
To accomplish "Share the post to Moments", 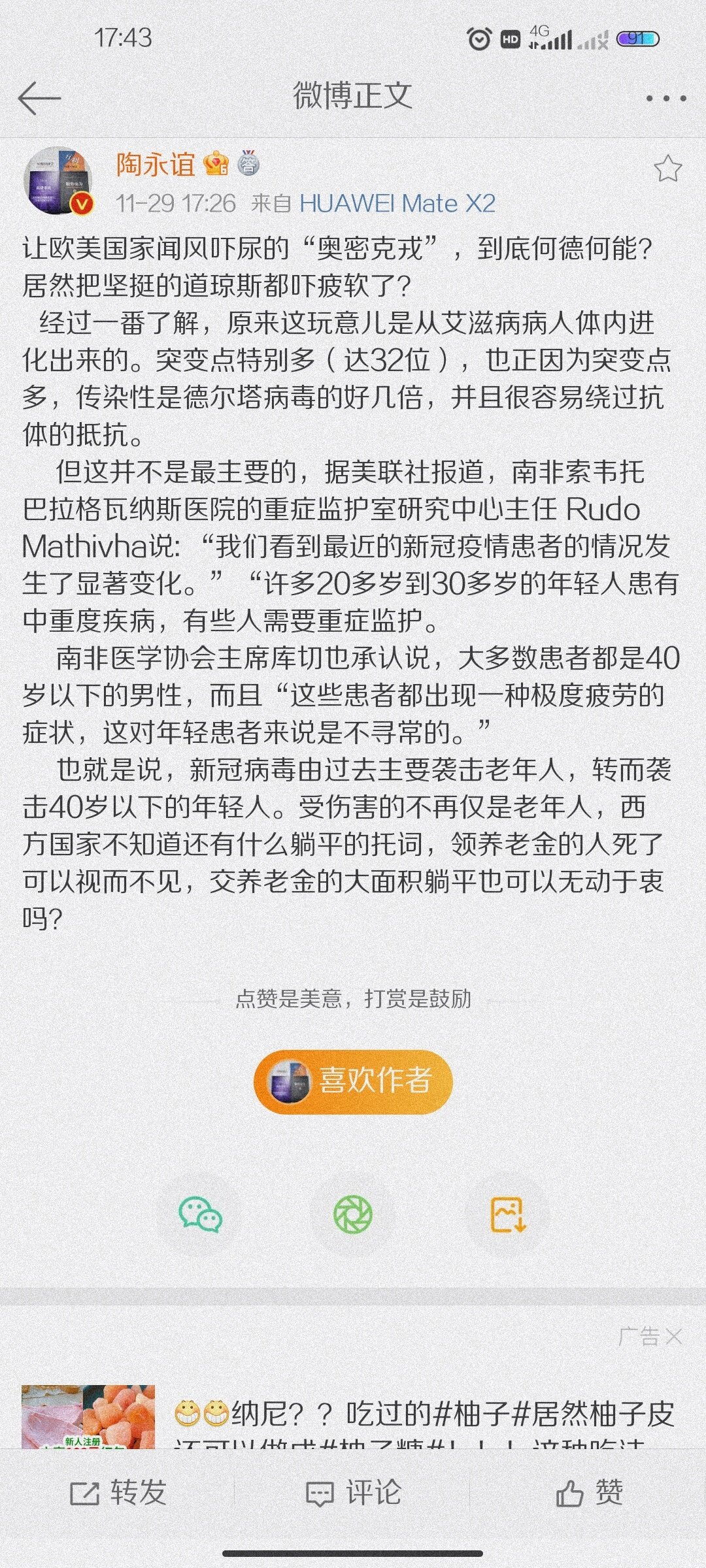I will coord(353,1215).
